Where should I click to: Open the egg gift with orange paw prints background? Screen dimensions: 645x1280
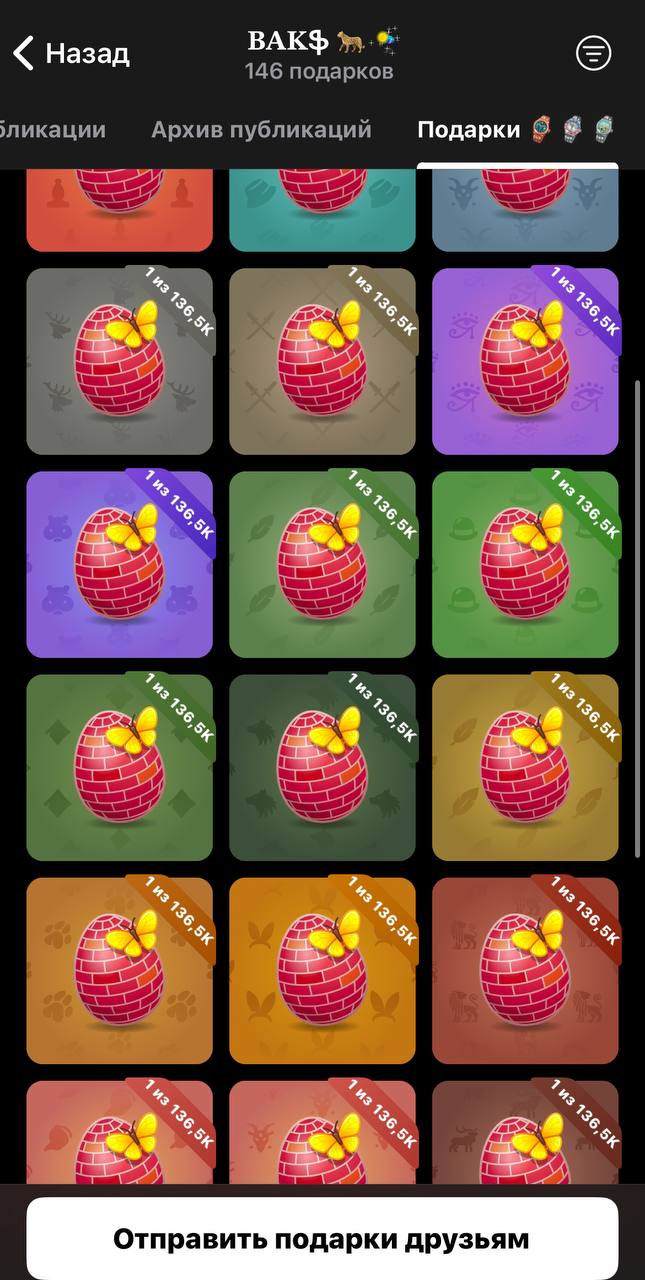coord(119,970)
